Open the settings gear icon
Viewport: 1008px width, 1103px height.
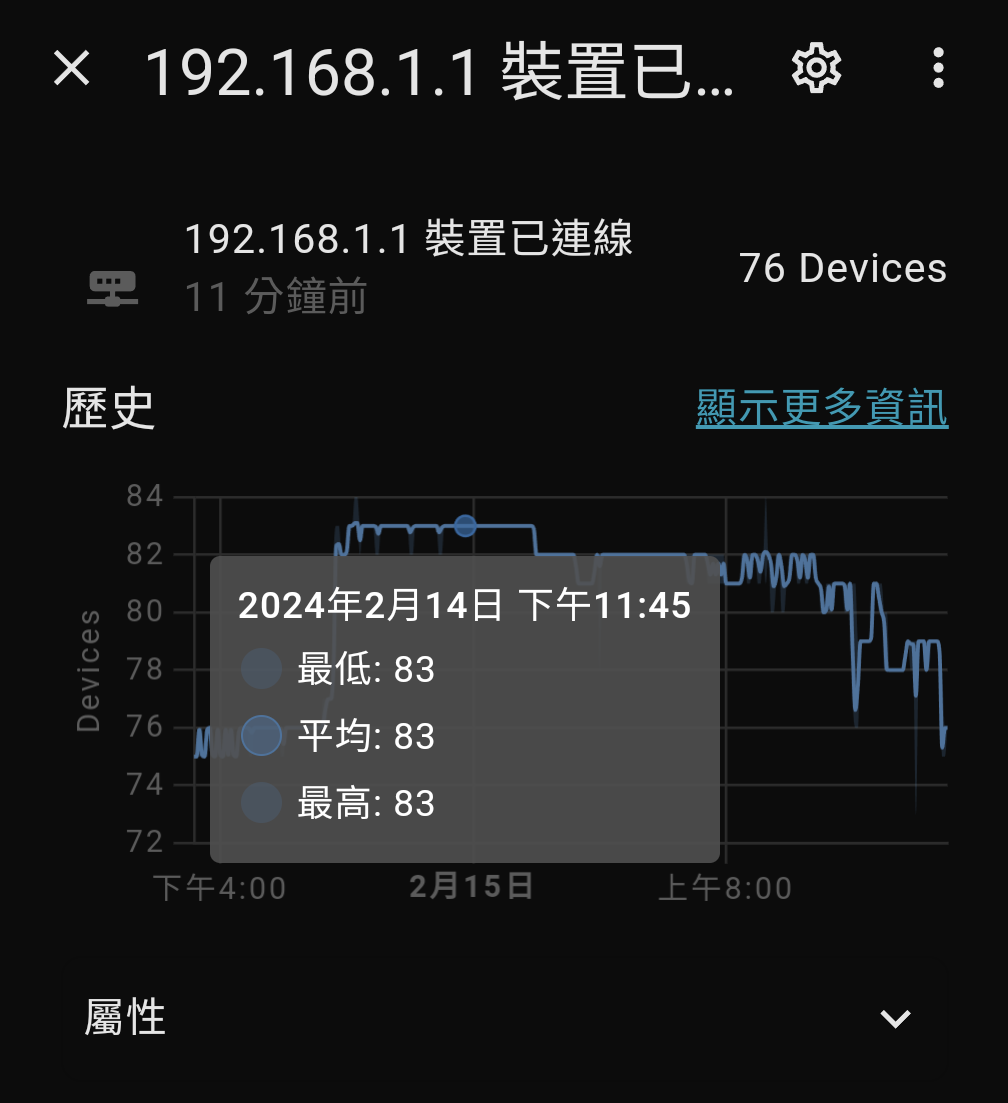(816, 69)
